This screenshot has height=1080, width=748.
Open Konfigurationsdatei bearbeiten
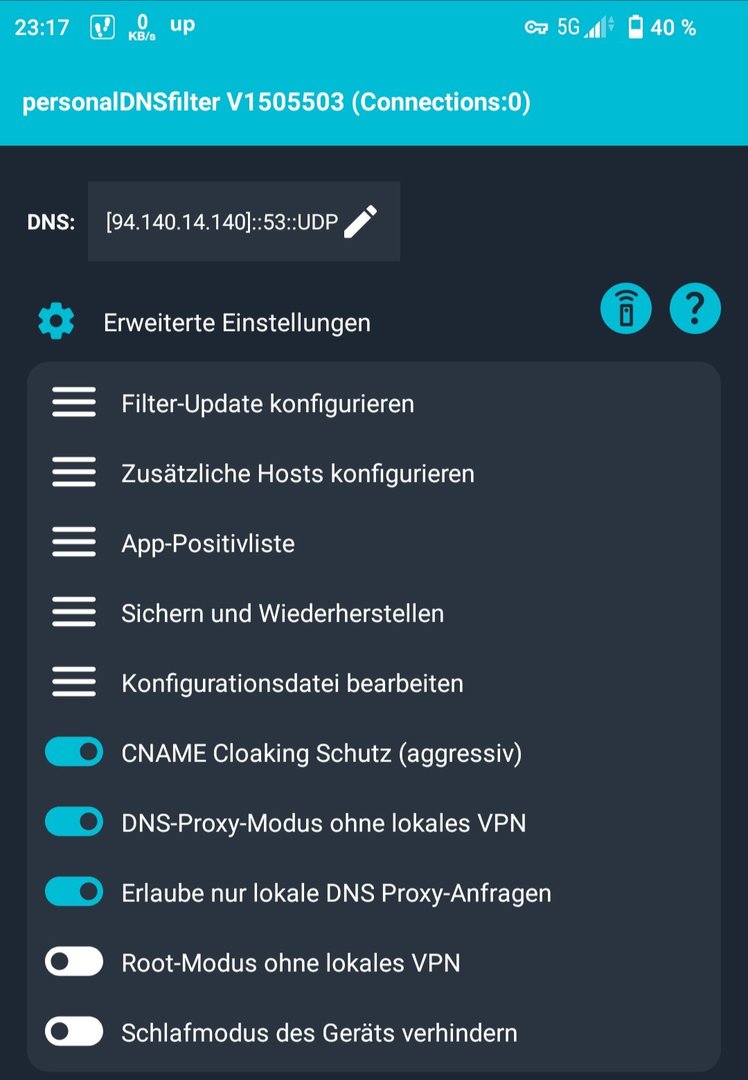point(292,684)
